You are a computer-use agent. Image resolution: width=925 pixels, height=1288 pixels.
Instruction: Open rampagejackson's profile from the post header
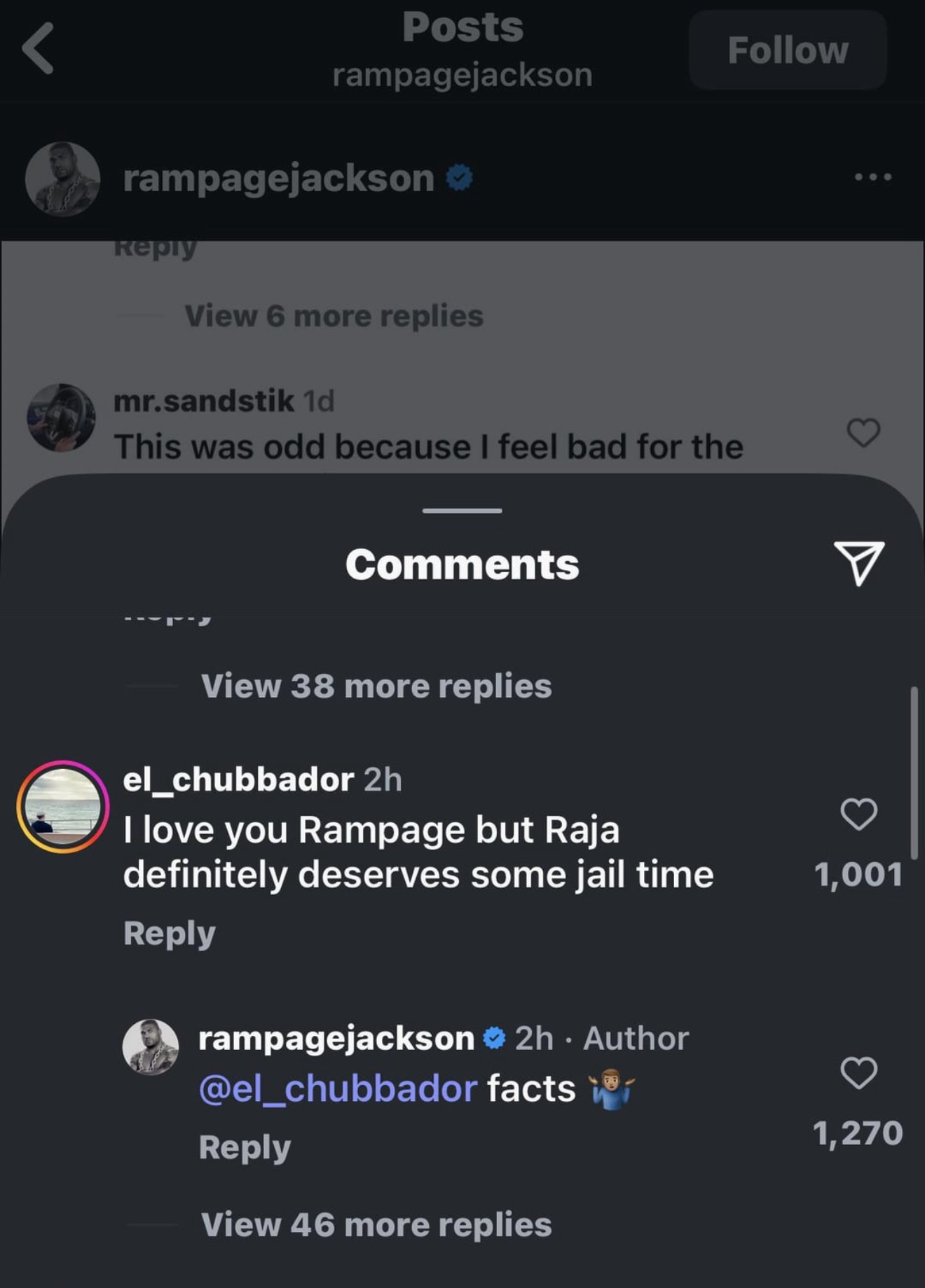pos(278,178)
